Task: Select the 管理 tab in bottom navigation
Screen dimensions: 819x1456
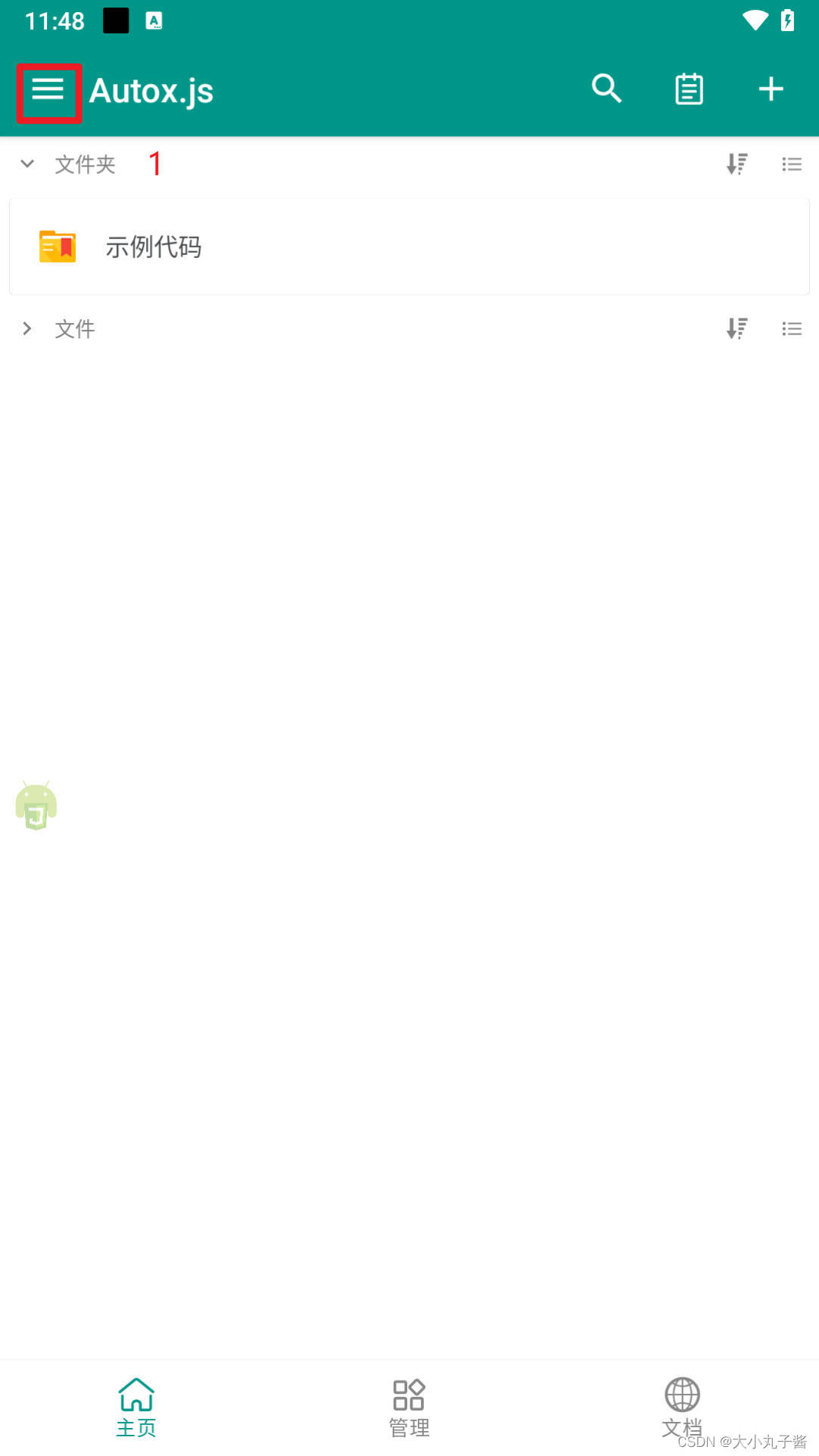Action: (x=409, y=1408)
